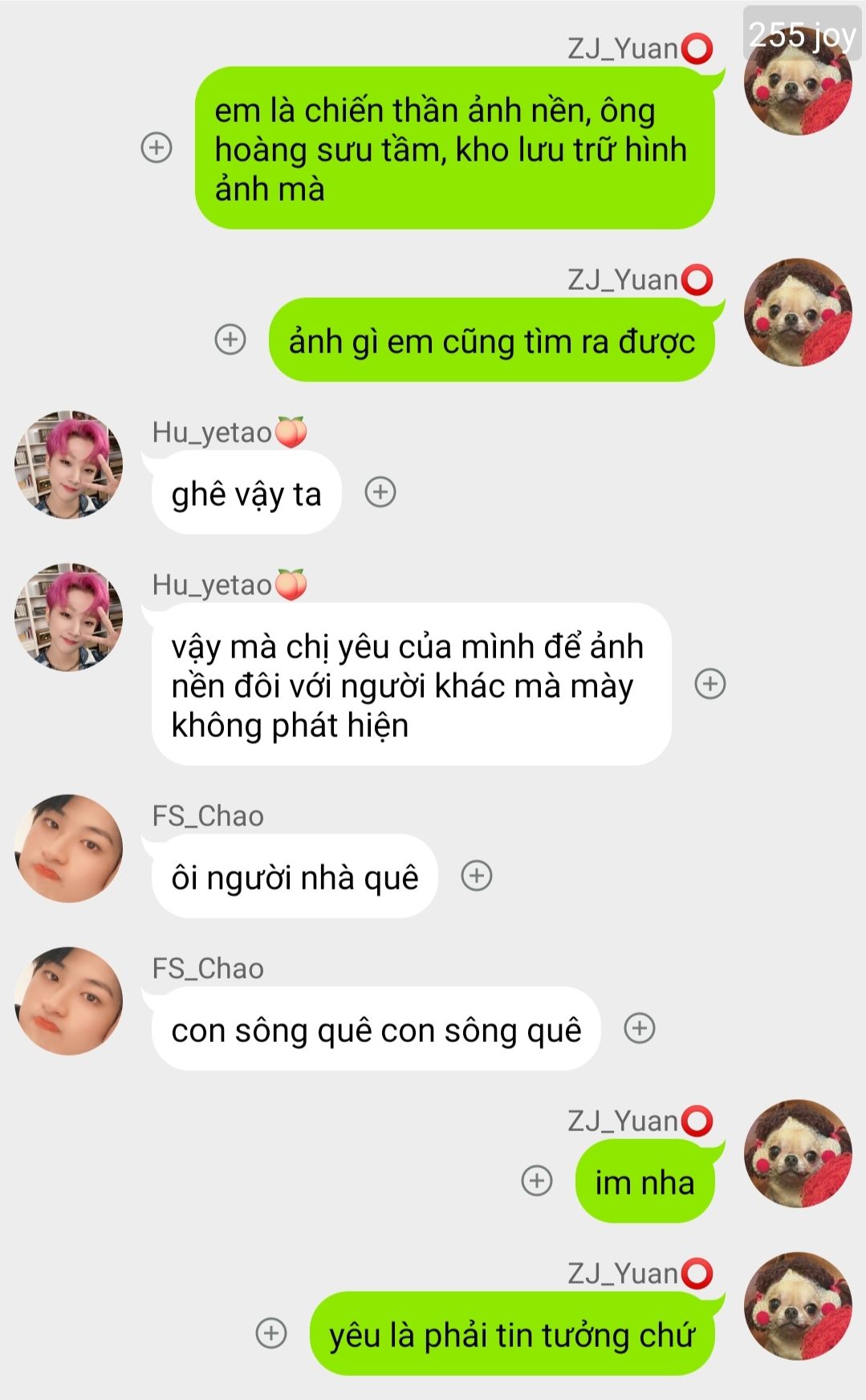Tap plus icon next to "ghê vậy ta"
The height and width of the screenshot is (1400, 866).
pos(380,492)
